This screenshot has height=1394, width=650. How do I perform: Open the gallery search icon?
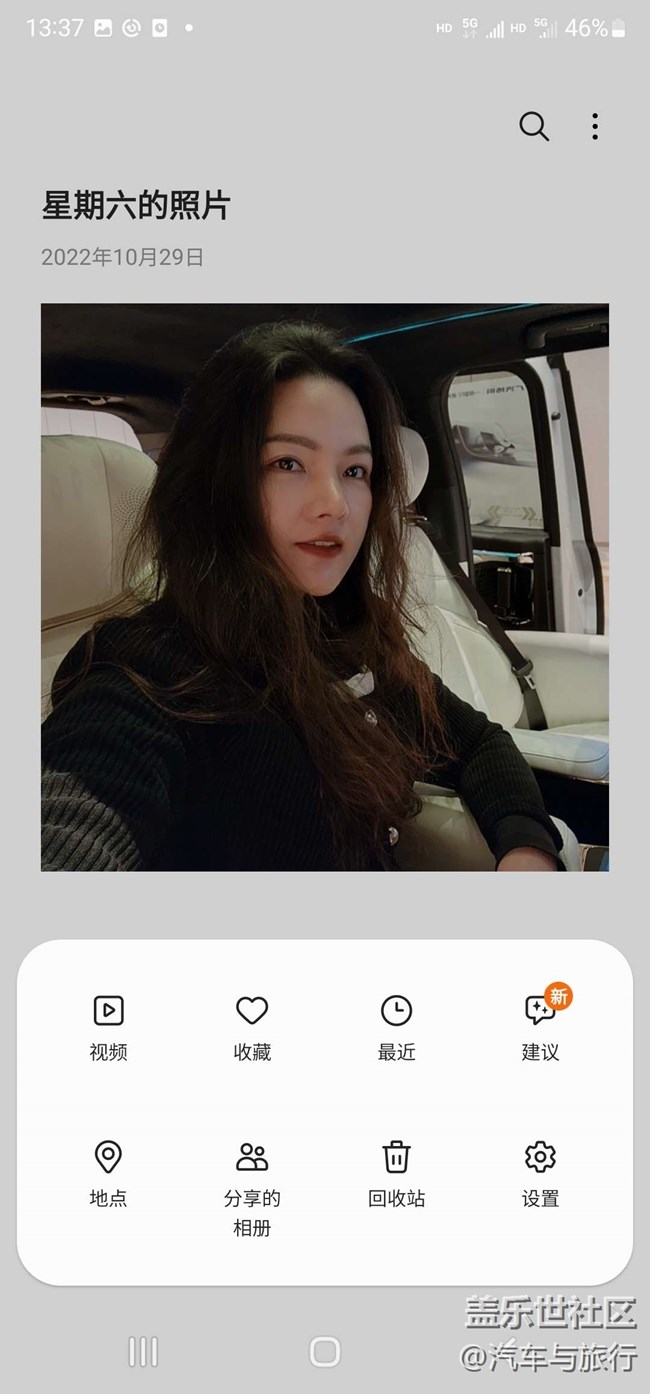click(x=534, y=127)
